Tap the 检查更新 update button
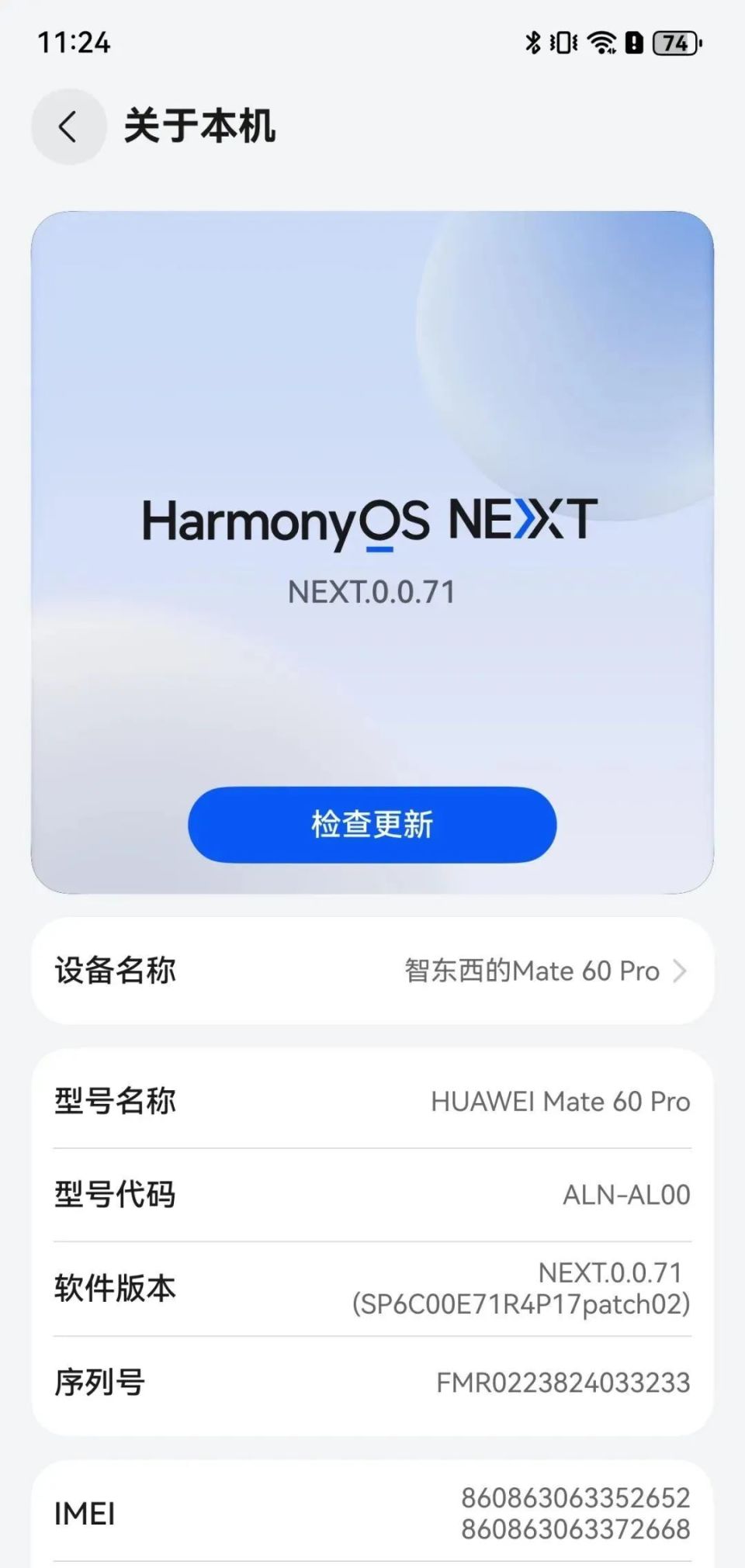The height and width of the screenshot is (1568, 745). 372,825
